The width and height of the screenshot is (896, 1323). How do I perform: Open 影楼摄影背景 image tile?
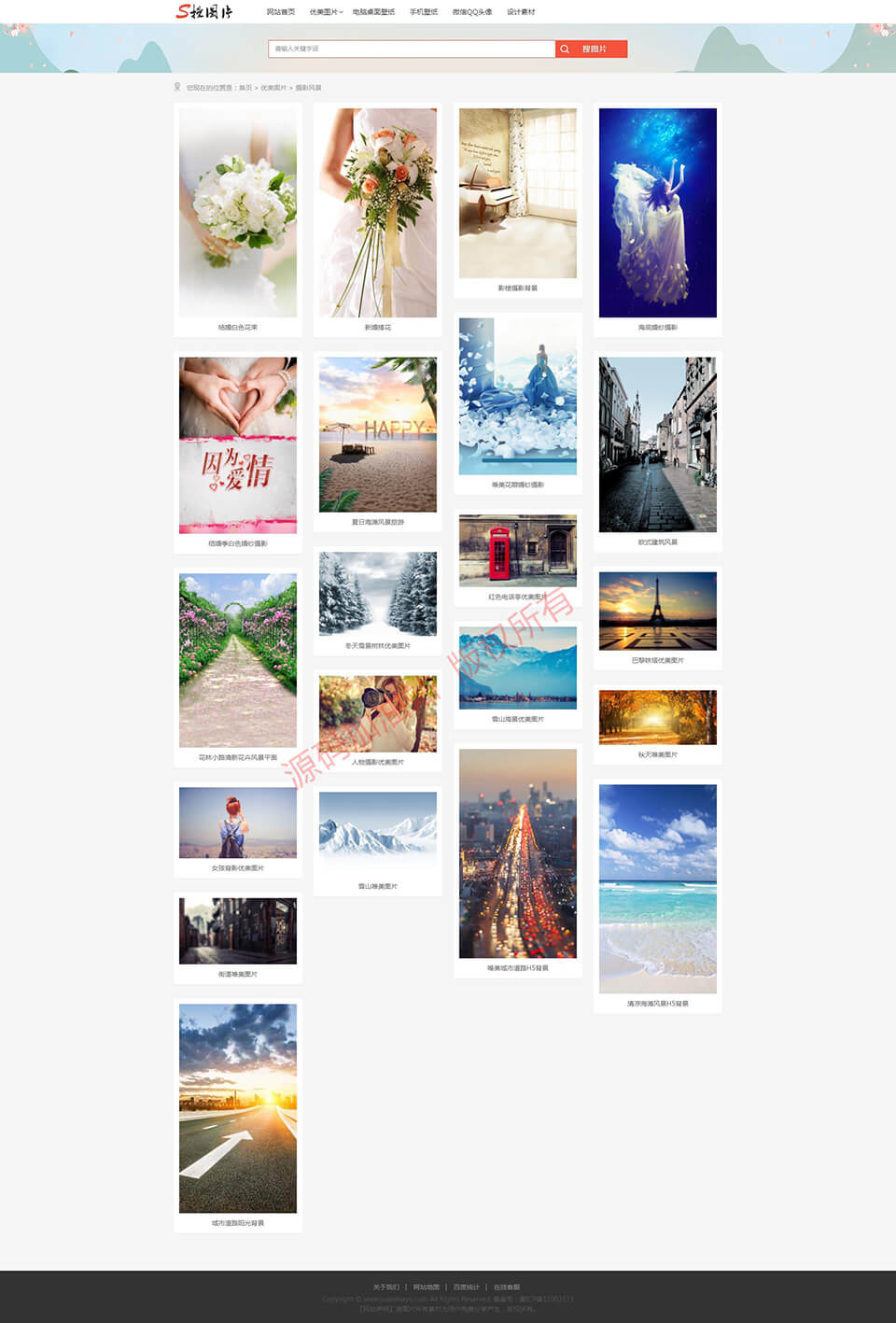click(518, 193)
